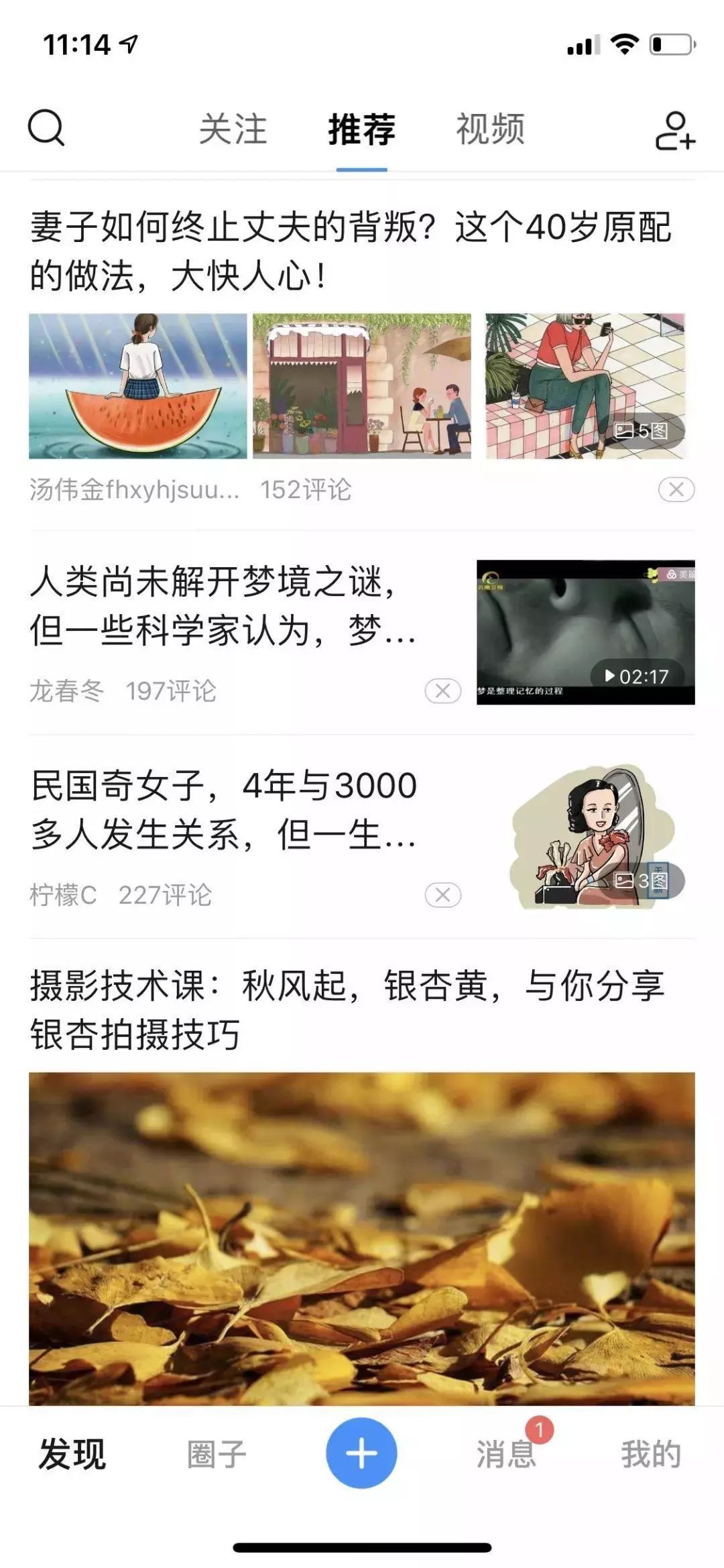Open the article about 妻子如何终止丈夫的背叛
Viewport: 724px width, 1568px height.
349,251
